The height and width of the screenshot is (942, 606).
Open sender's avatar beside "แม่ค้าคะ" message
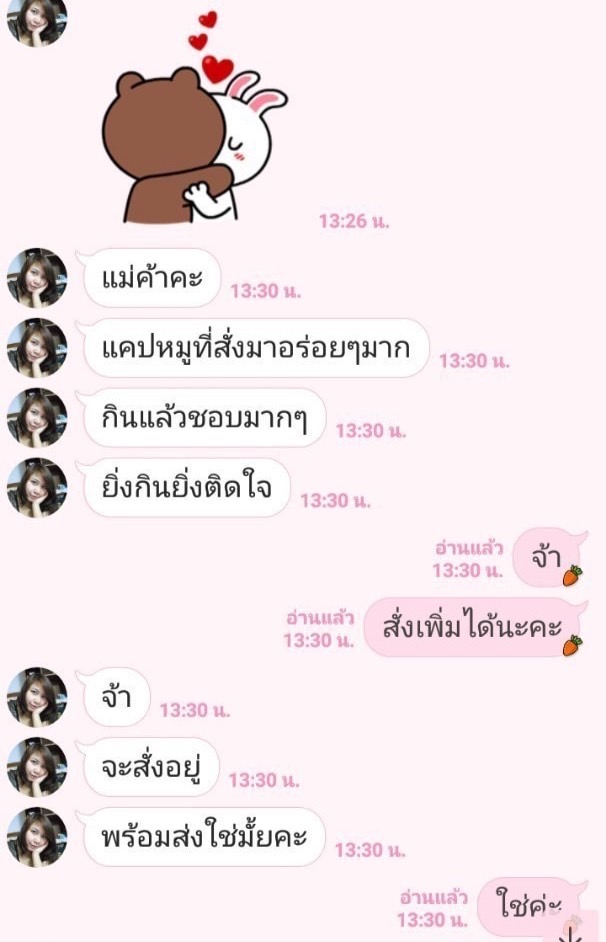tap(37, 278)
